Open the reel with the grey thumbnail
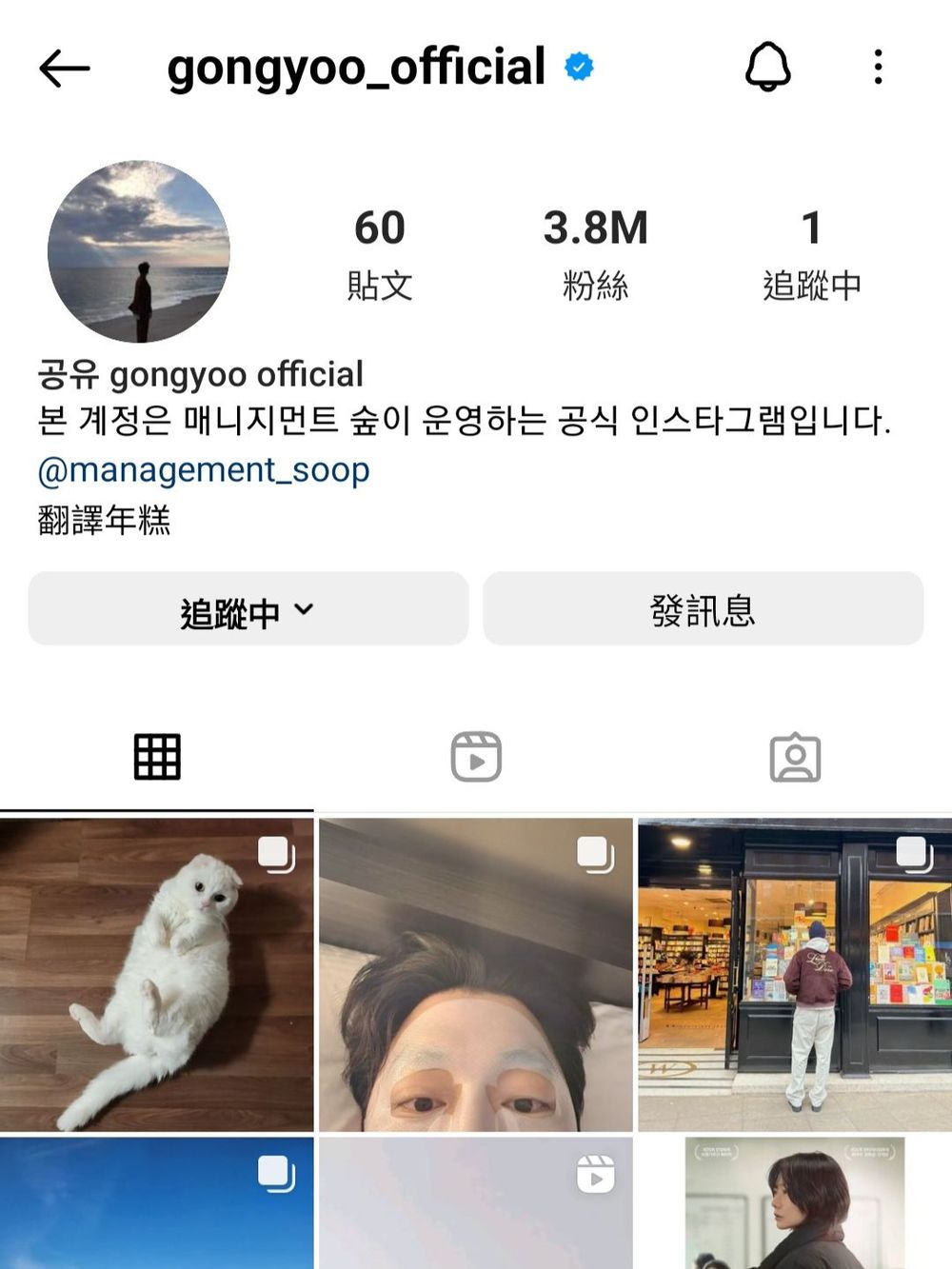Viewport: 952px width, 1269px height. pyautogui.click(x=476, y=1203)
